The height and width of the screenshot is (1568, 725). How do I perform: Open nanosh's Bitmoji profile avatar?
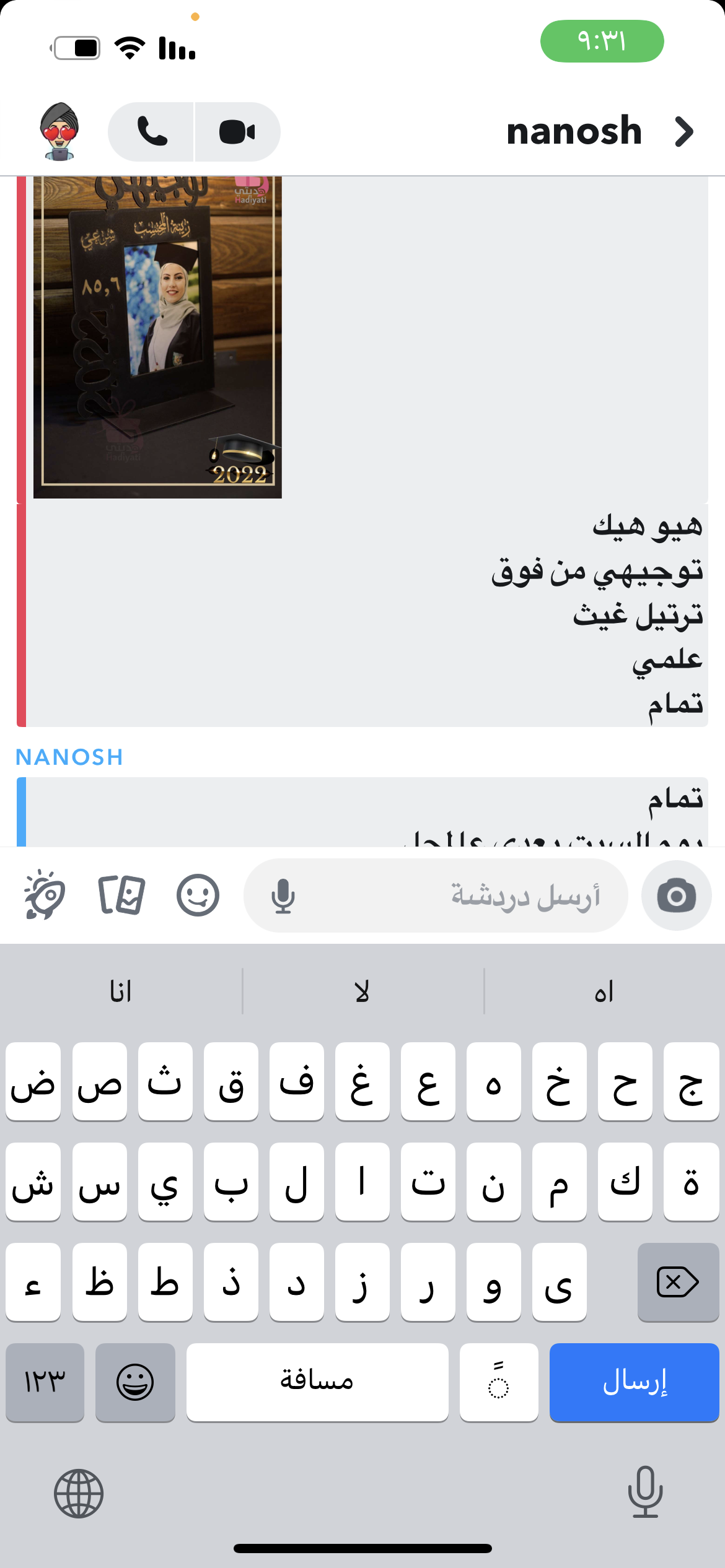[59, 131]
